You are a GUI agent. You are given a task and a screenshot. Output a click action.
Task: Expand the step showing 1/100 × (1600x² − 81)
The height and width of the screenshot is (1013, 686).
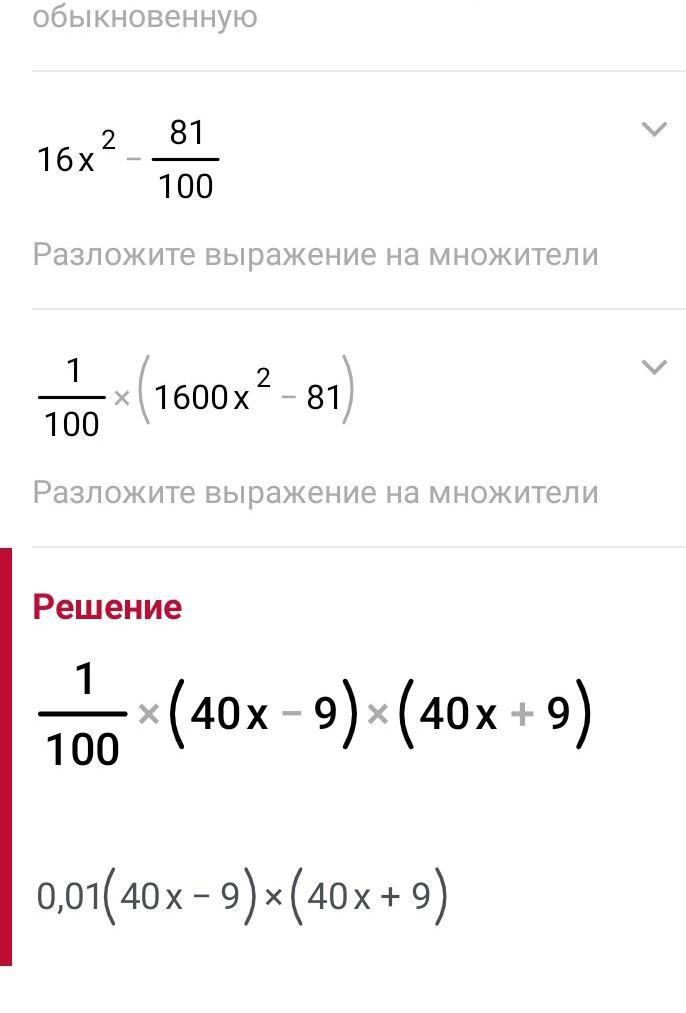[x=653, y=367]
